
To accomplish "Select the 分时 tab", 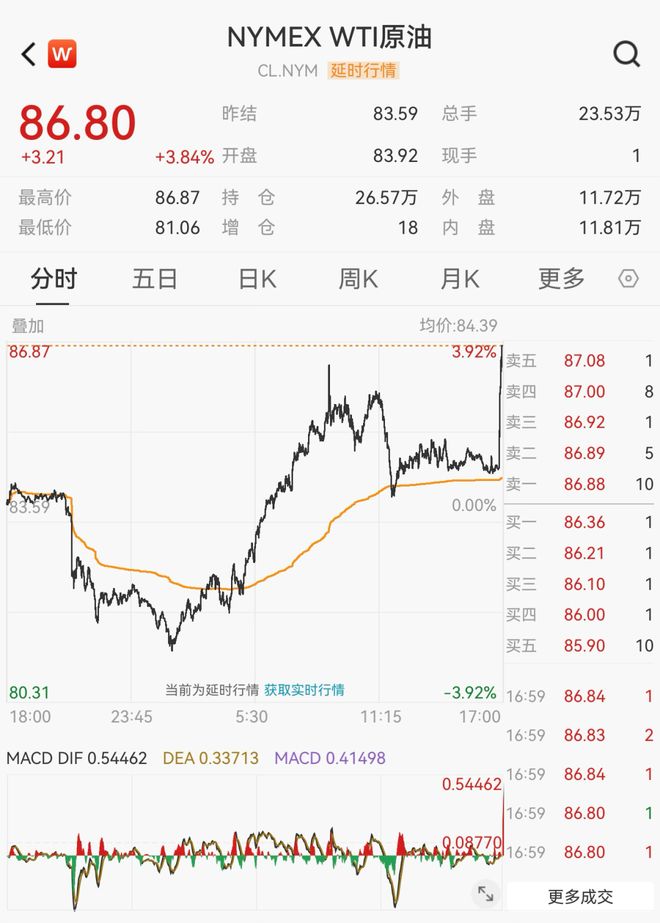I will point(54,278).
